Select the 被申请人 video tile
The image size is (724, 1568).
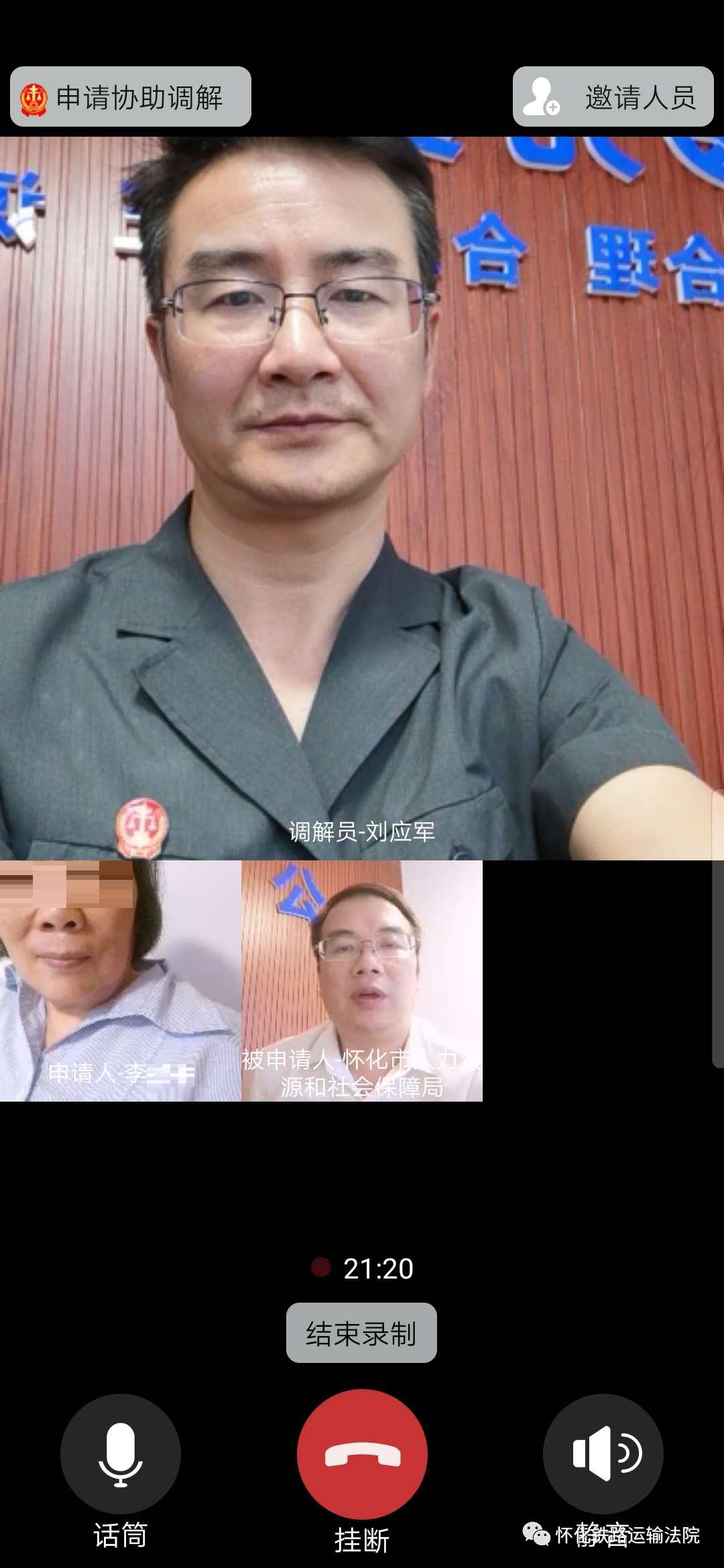coord(362,981)
